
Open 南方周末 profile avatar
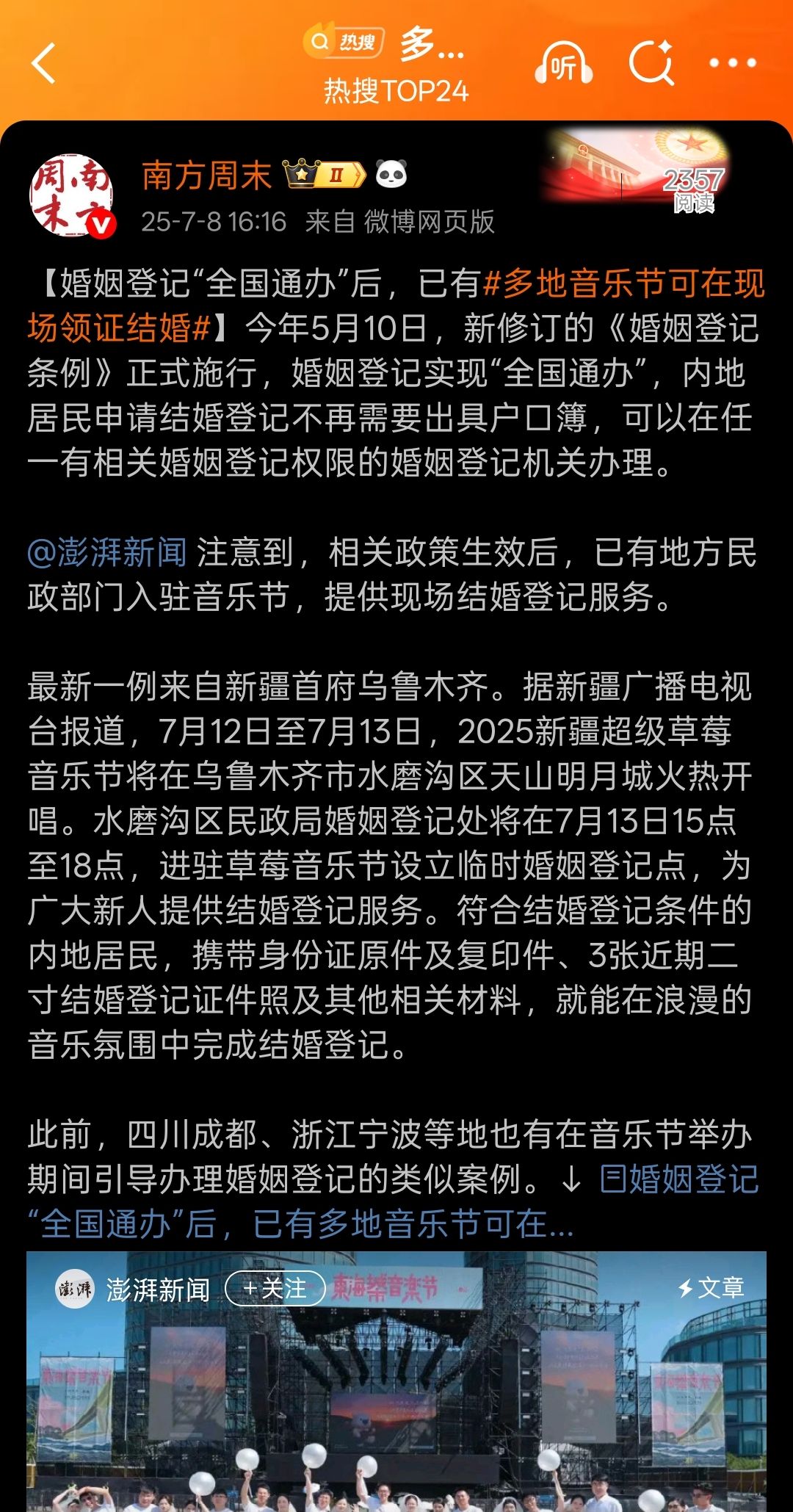click(72, 195)
